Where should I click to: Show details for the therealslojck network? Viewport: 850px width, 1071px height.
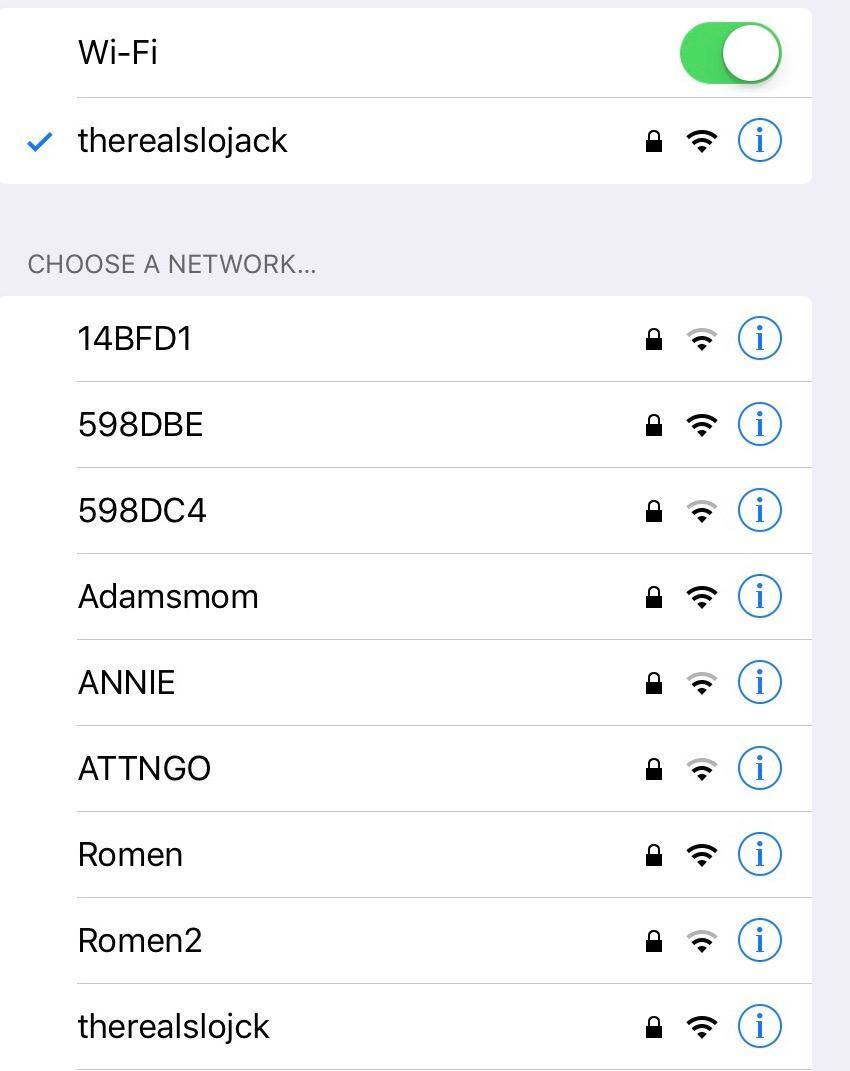[x=759, y=1027]
